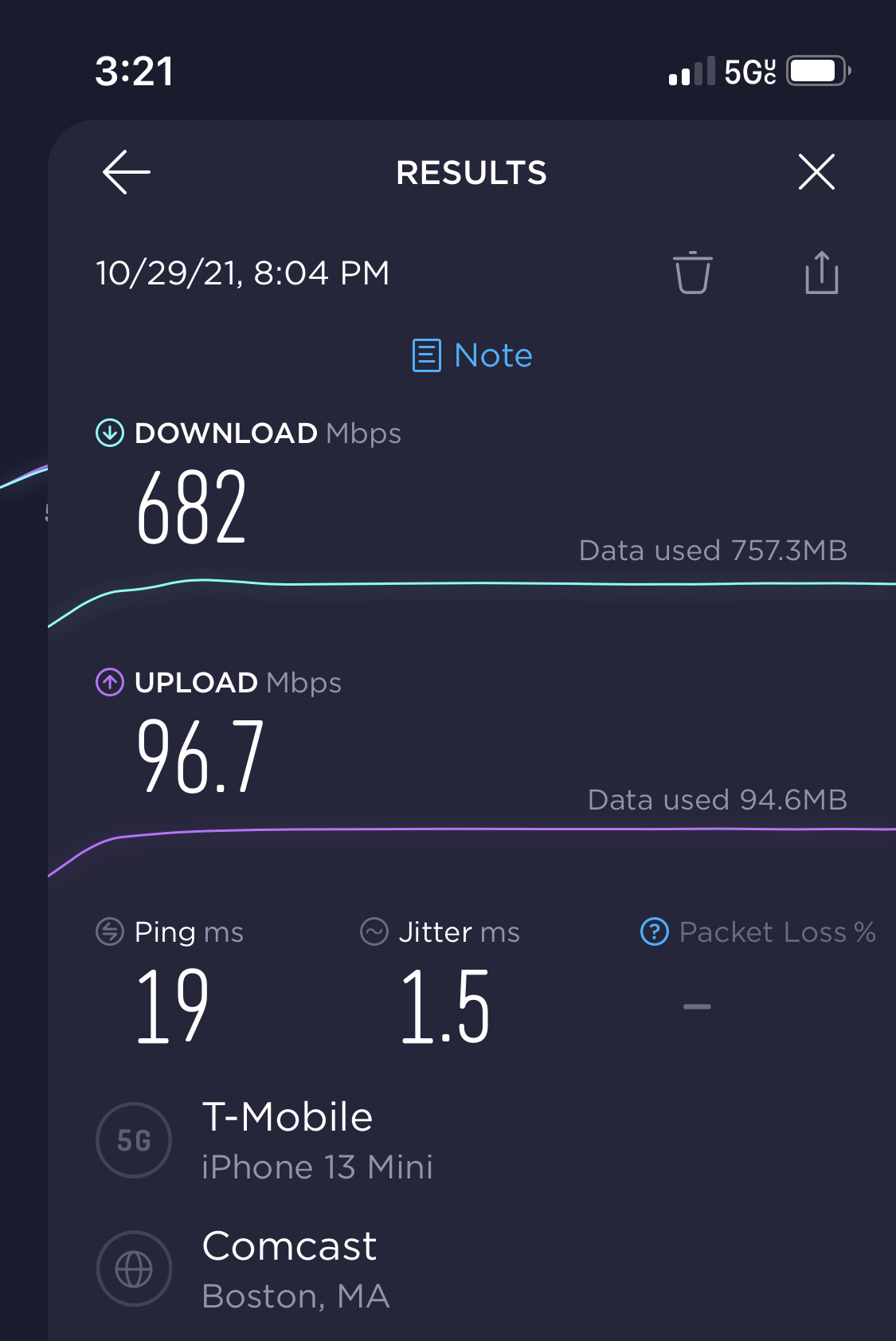The width and height of the screenshot is (896, 1341).
Task: Close the results screen
Action: [816, 172]
